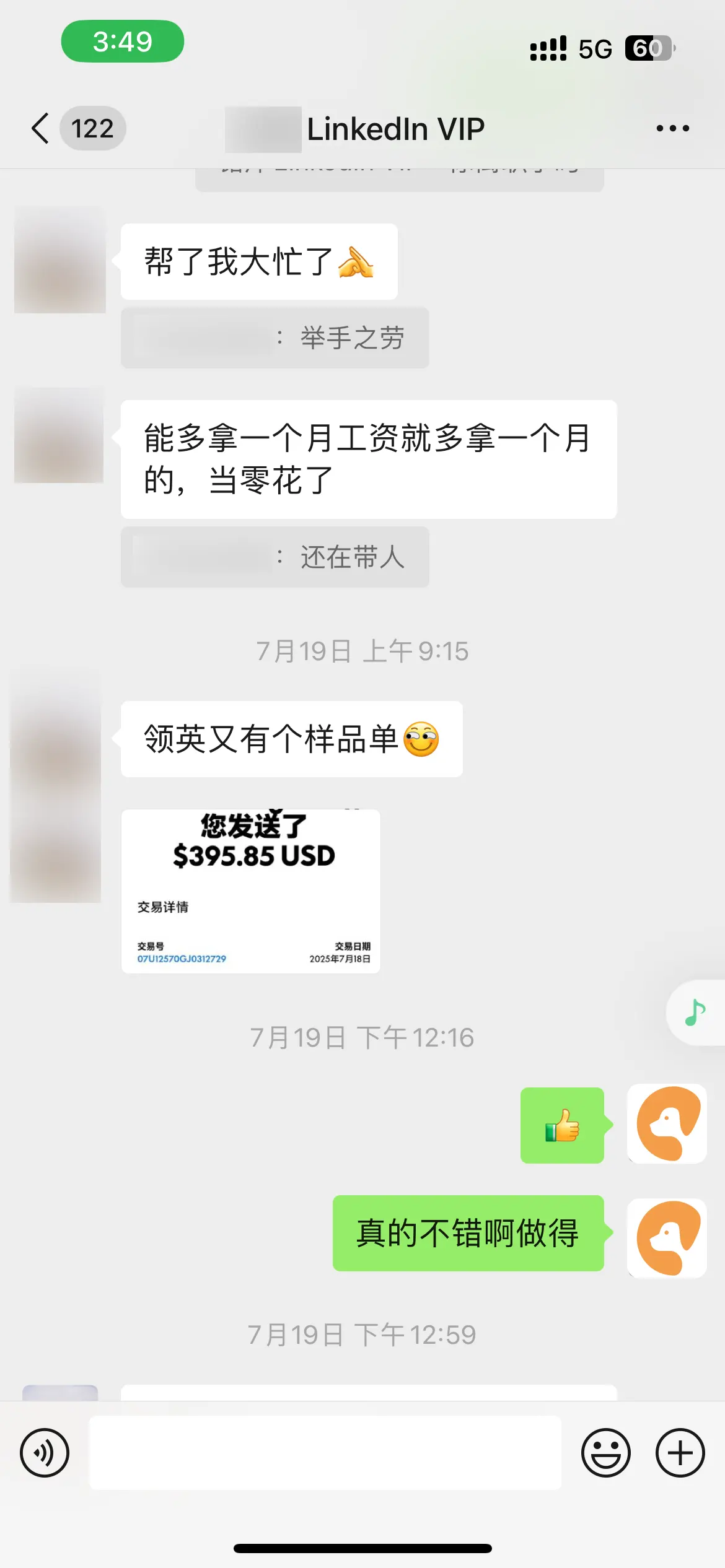Tap the message text field
Viewport: 725px width, 1568px height.
(x=325, y=1453)
